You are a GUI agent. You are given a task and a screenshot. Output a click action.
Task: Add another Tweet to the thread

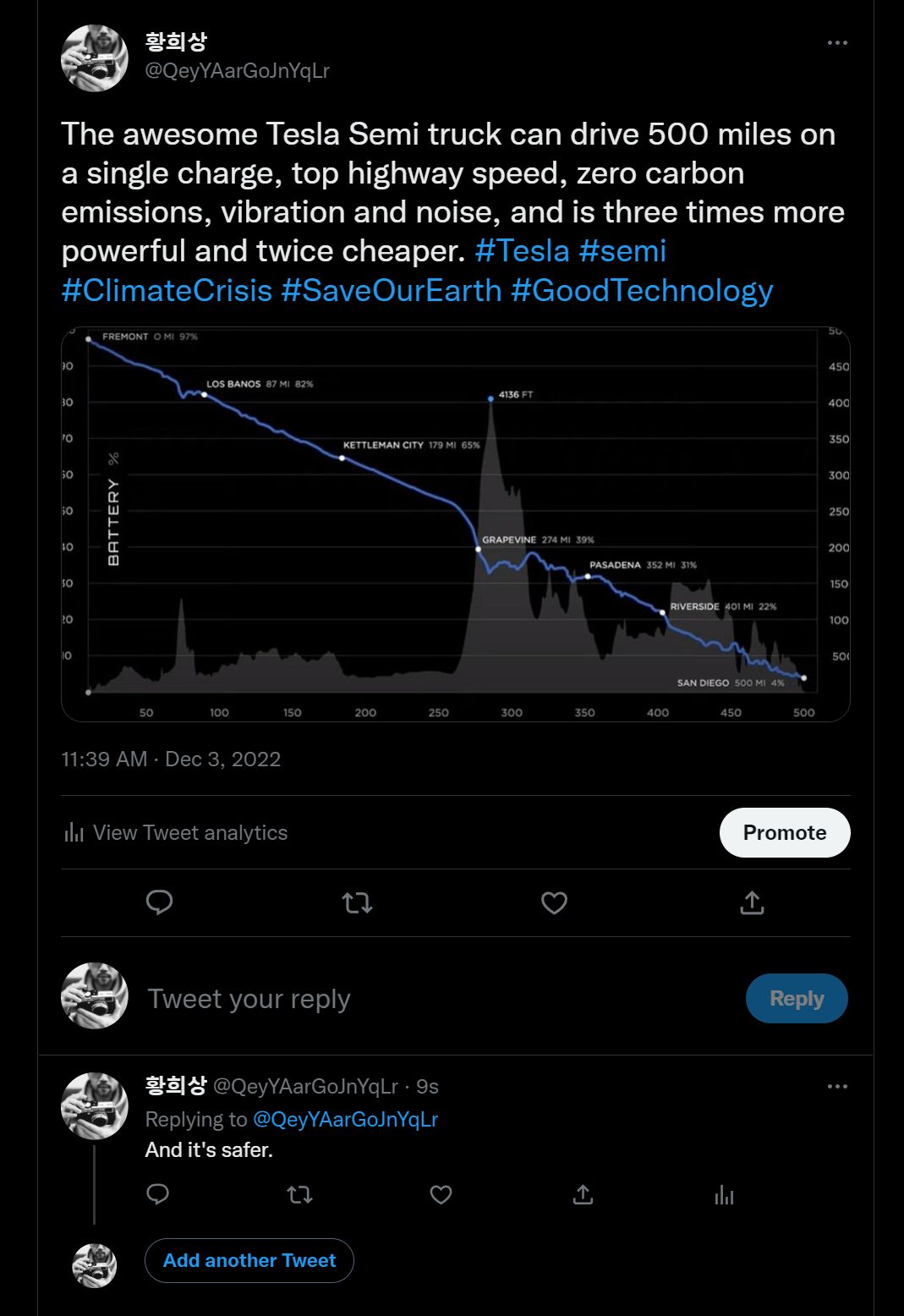click(x=249, y=1260)
